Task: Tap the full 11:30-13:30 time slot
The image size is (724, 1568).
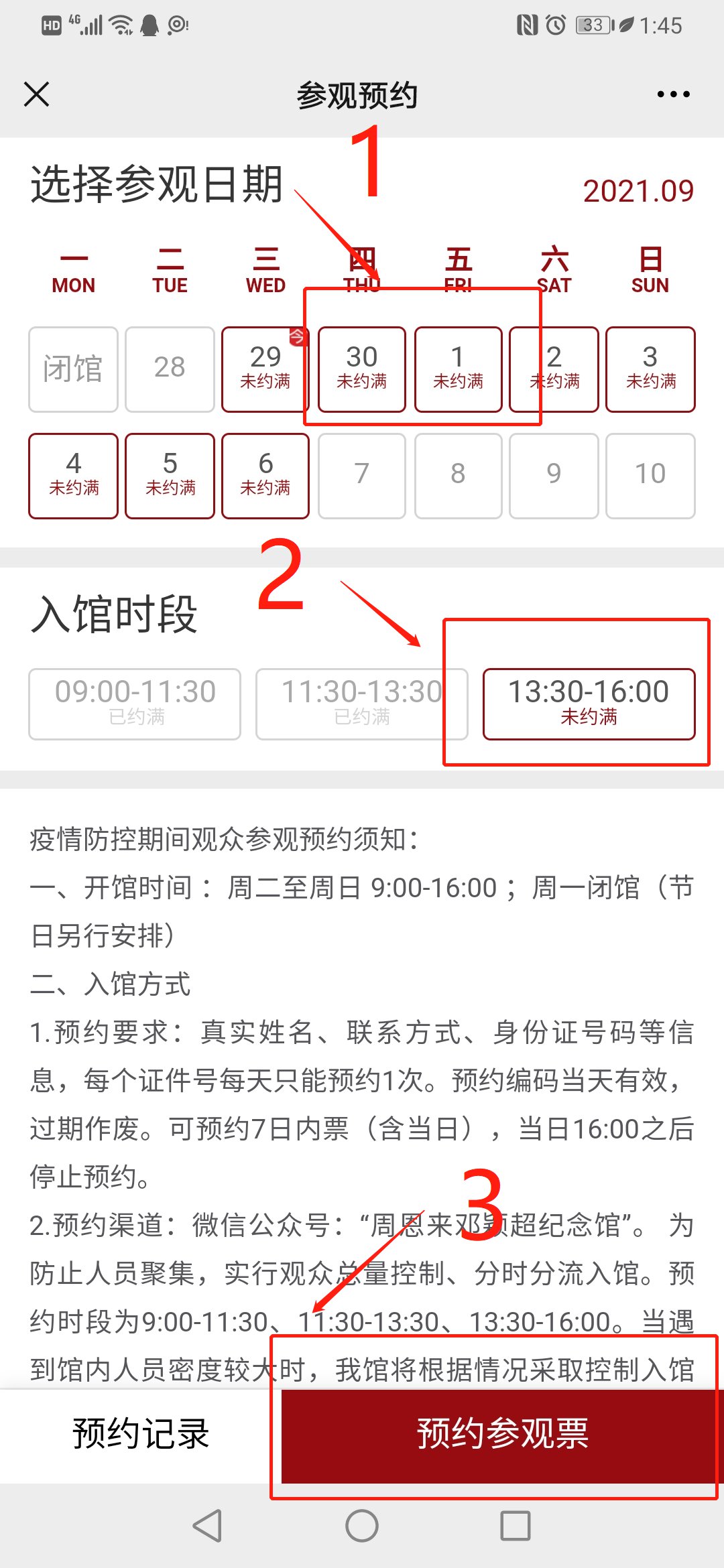Action: [361, 704]
